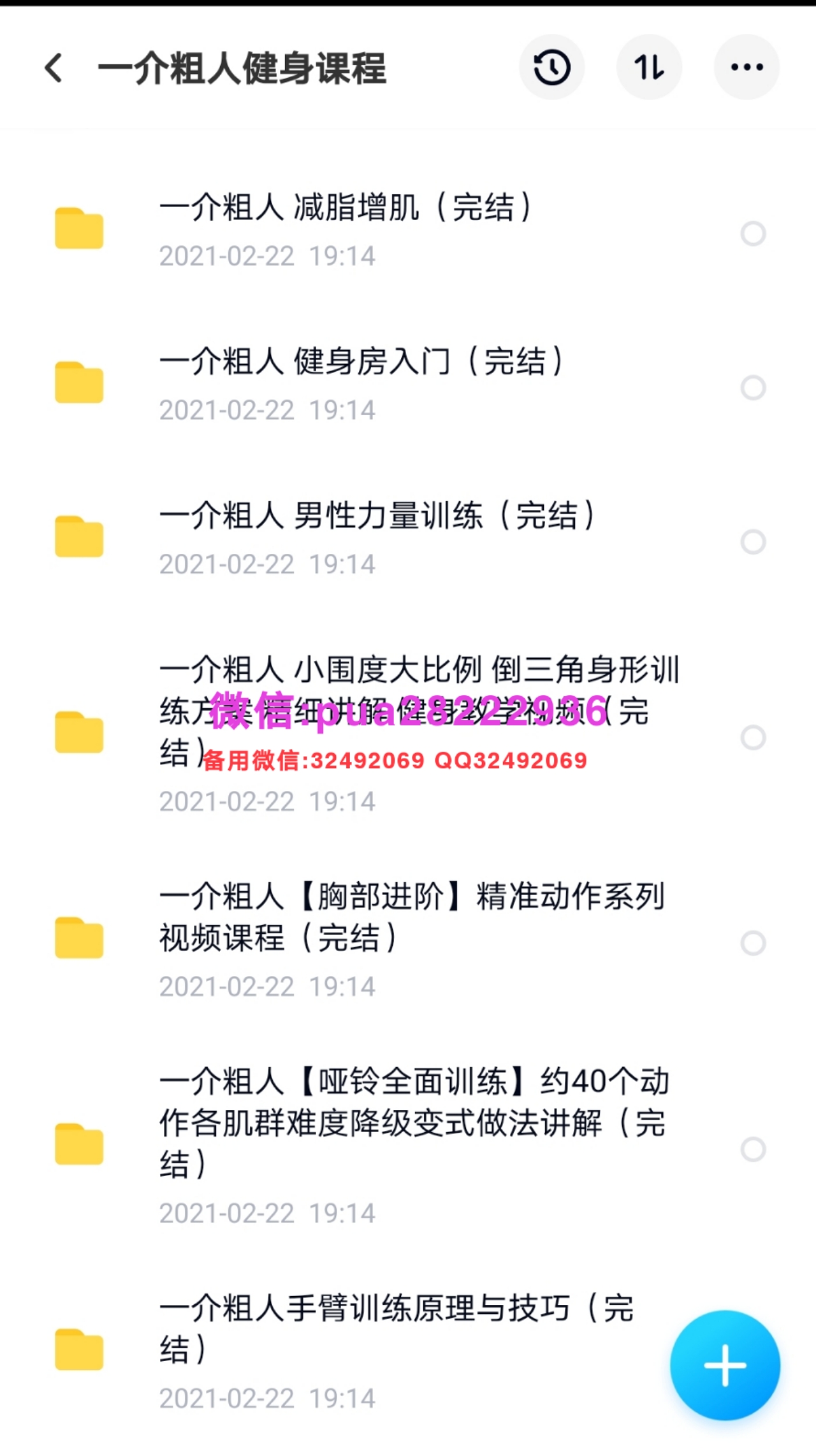Open the recent history clock icon

(x=551, y=68)
